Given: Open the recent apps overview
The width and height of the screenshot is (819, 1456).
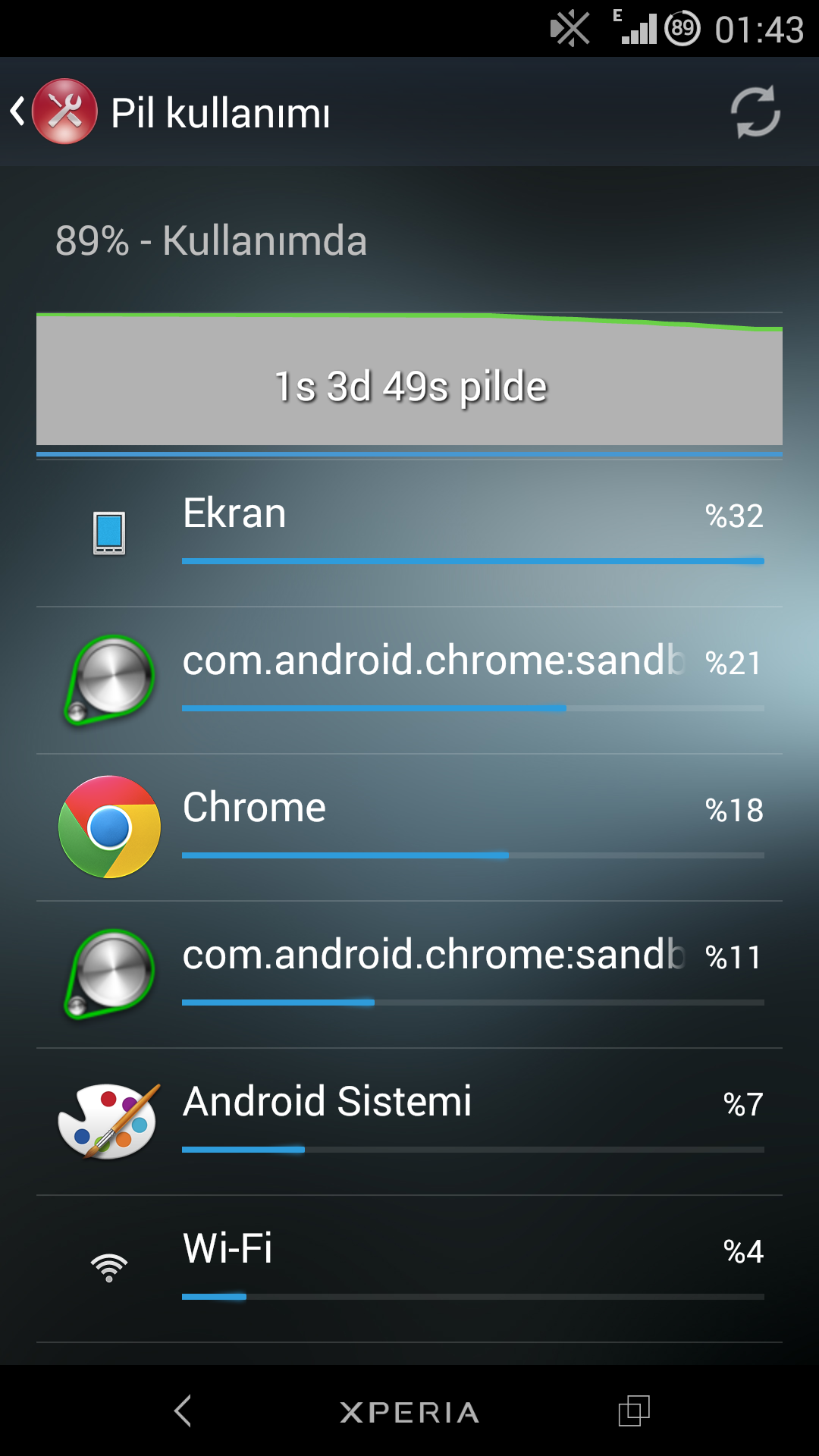Looking at the screenshot, I should point(634,1410).
